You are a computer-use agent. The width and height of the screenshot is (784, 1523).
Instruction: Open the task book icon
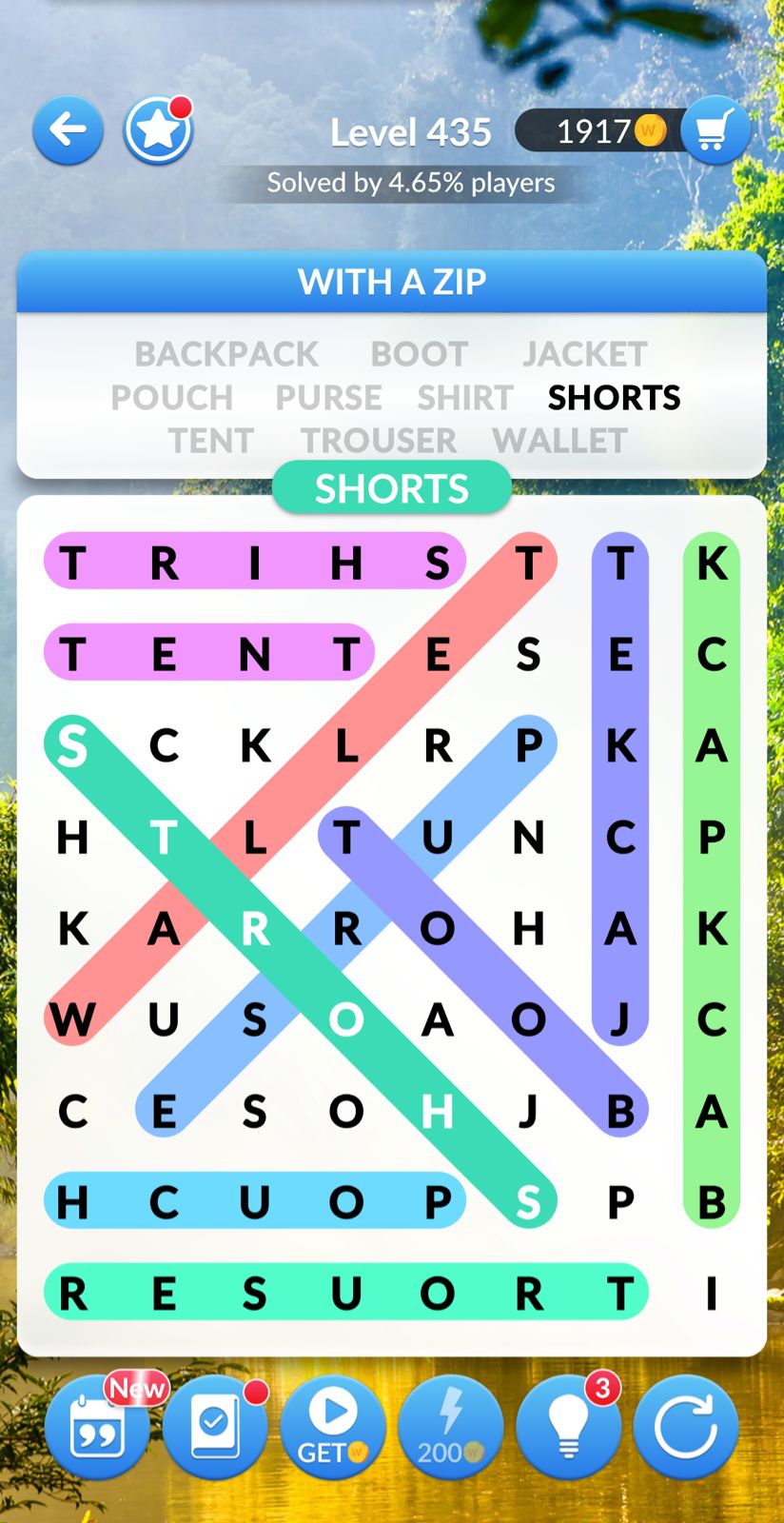pyautogui.click(x=215, y=1426)
